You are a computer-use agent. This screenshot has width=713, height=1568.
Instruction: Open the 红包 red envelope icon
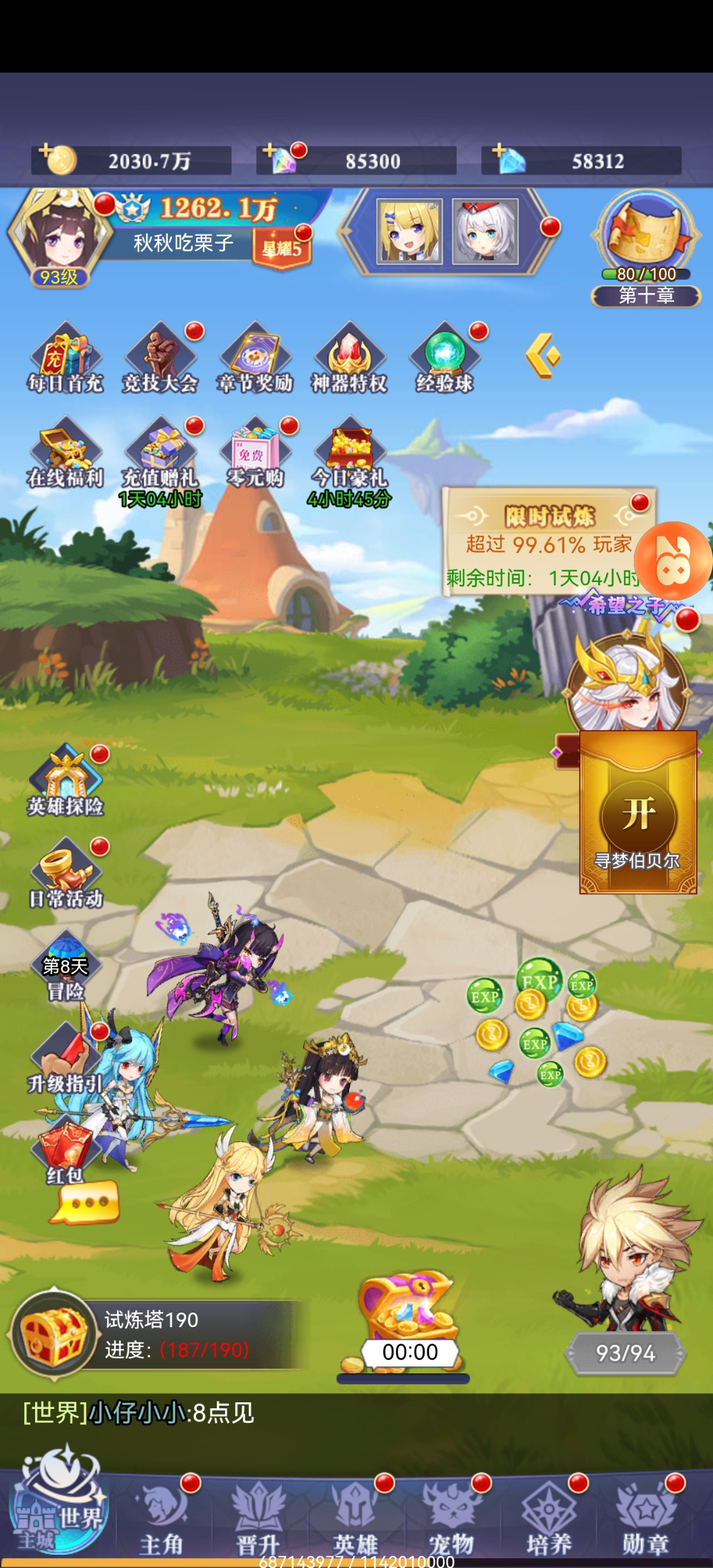point(65,1152)
